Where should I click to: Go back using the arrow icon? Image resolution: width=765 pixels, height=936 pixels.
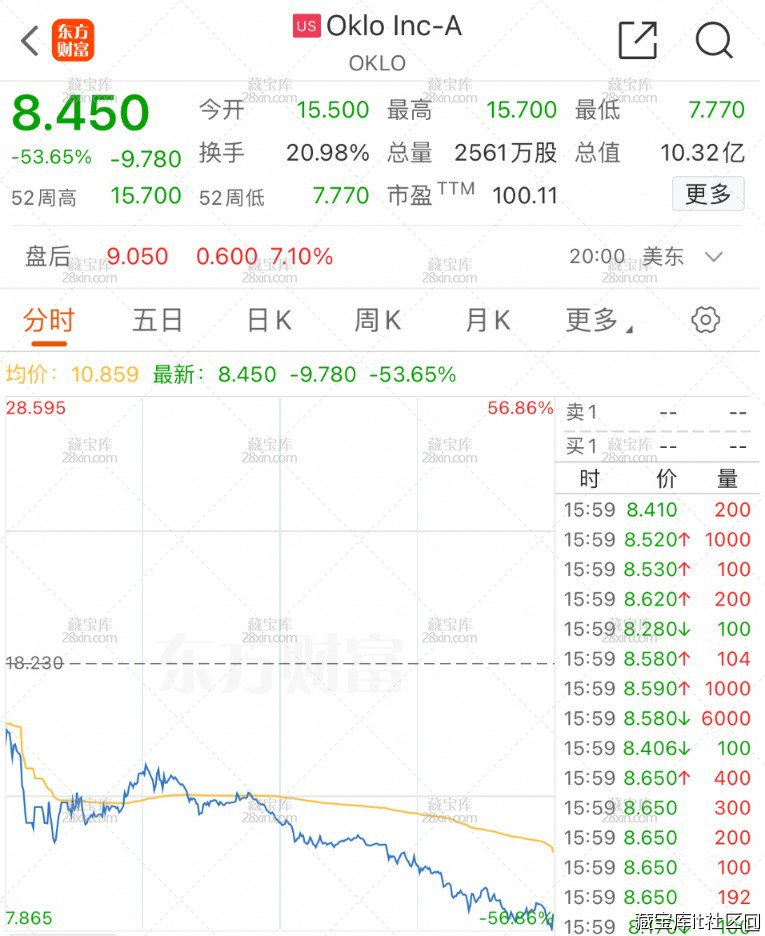point(30,41)
